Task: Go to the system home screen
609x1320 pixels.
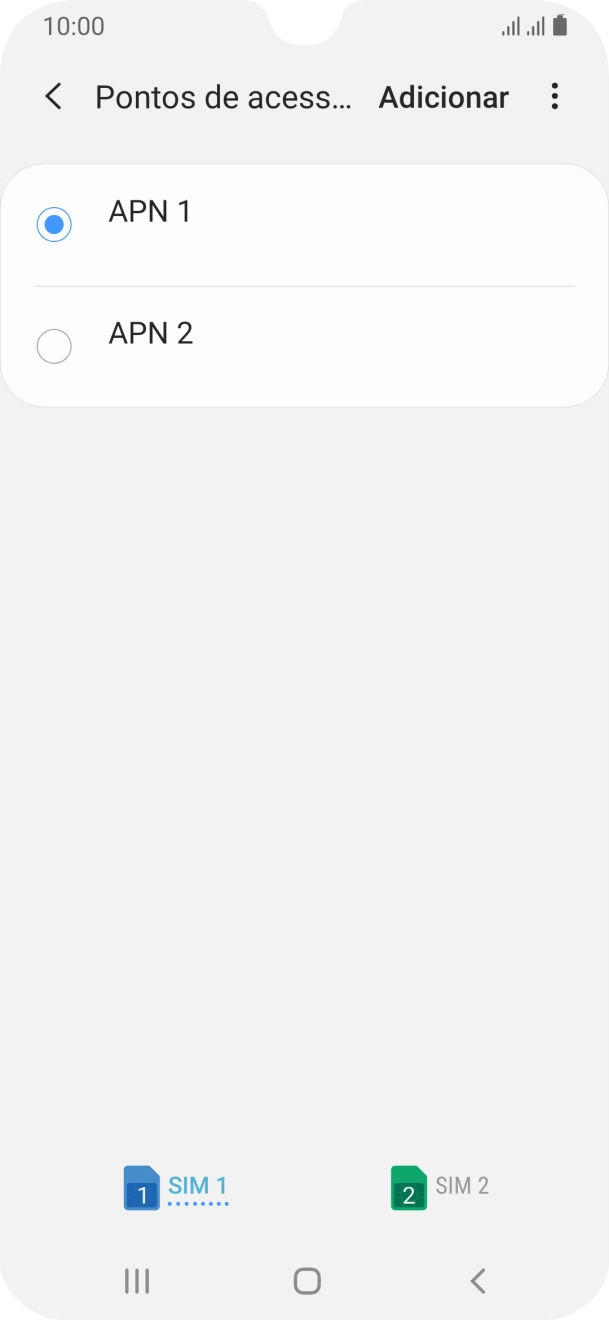Action: tap(306, 1280)
